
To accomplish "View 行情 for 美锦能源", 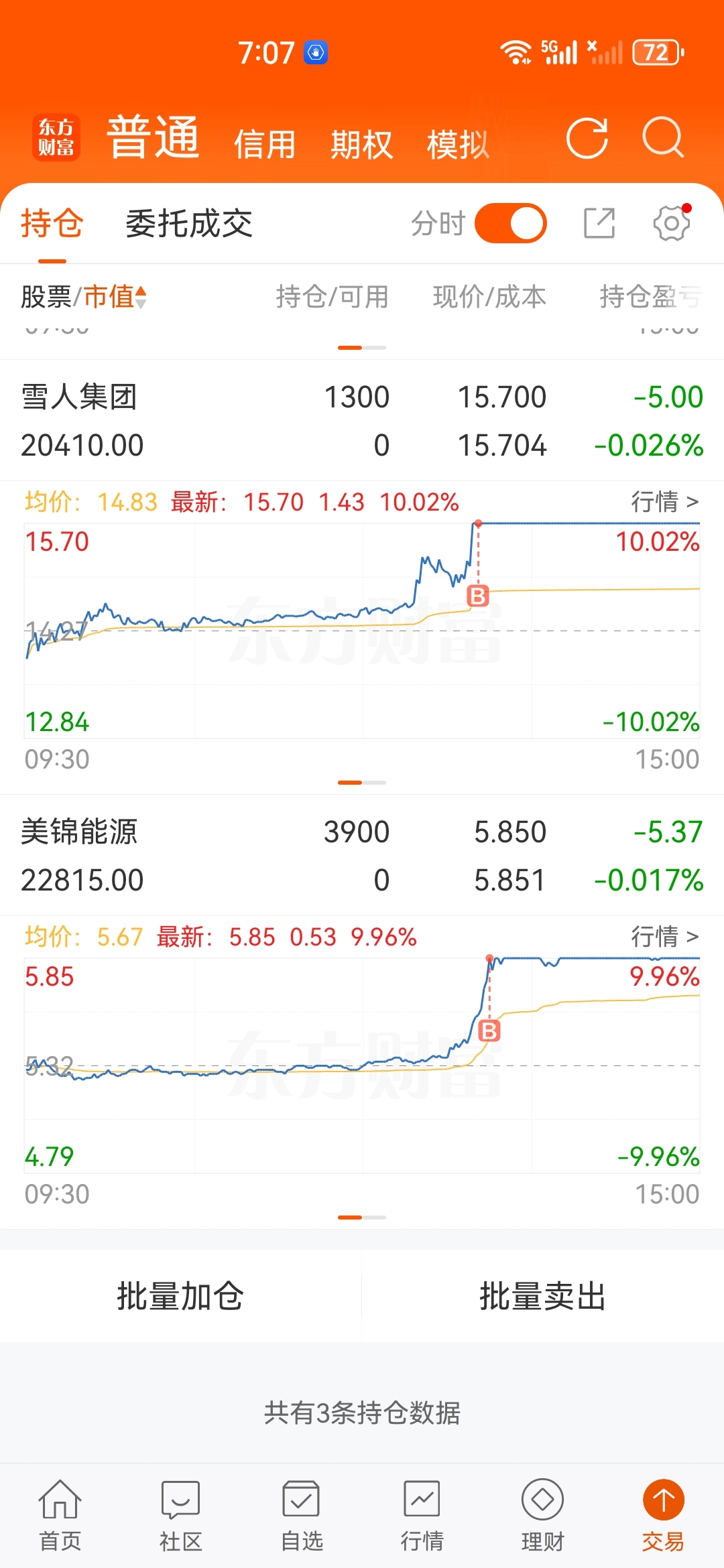I will coord(664,936).
